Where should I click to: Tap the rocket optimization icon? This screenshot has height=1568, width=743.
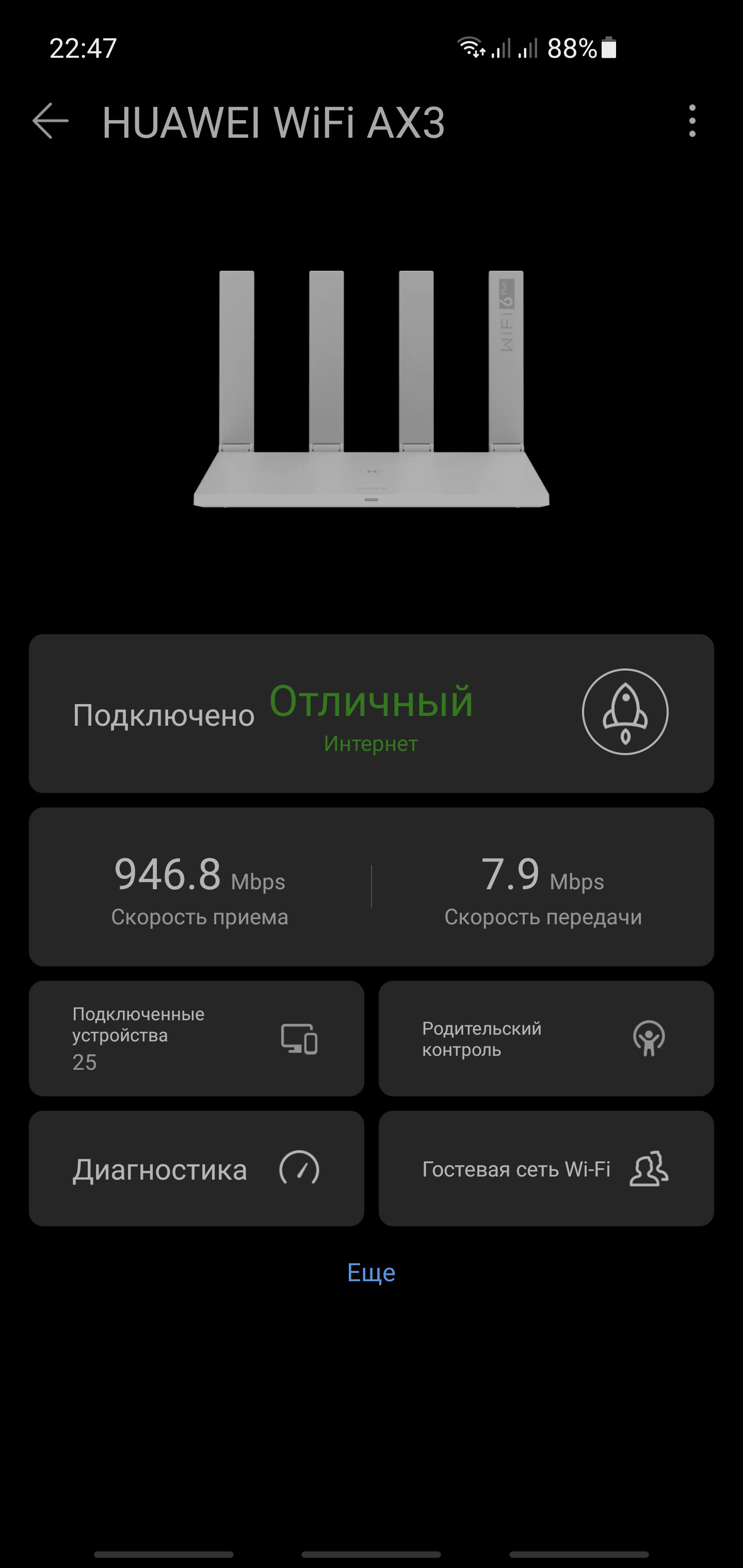point(625,712)
